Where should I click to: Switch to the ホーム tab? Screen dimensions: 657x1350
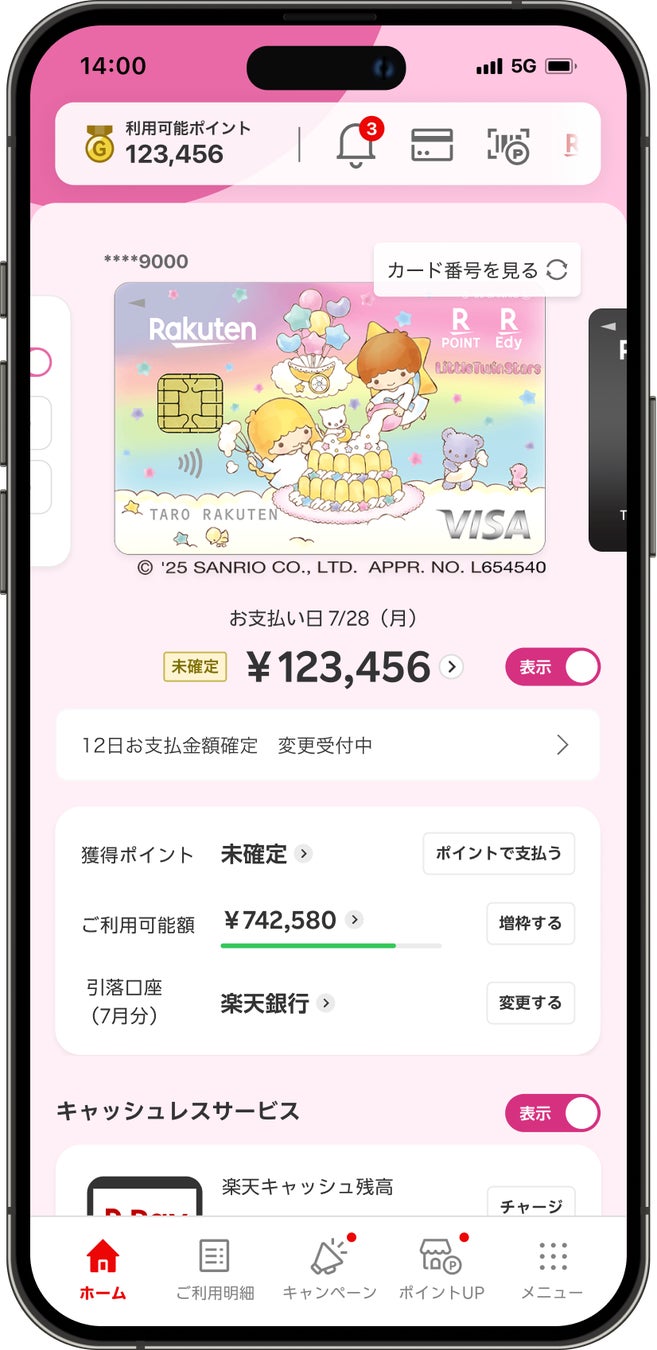[103, 1270]
